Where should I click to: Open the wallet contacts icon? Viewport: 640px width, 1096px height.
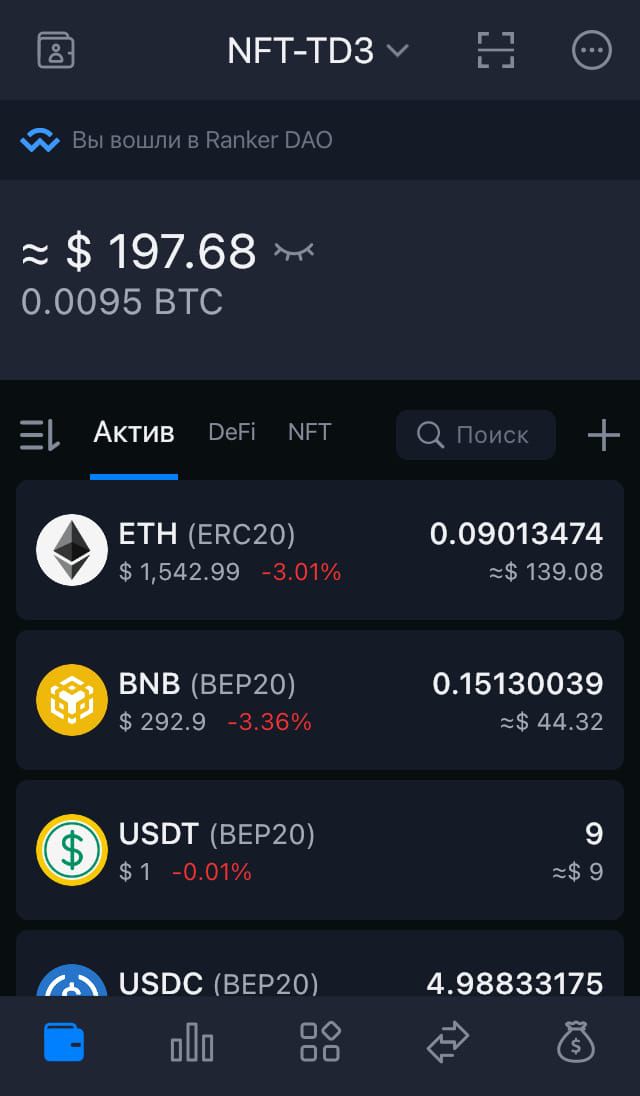(x=56, y=50)
